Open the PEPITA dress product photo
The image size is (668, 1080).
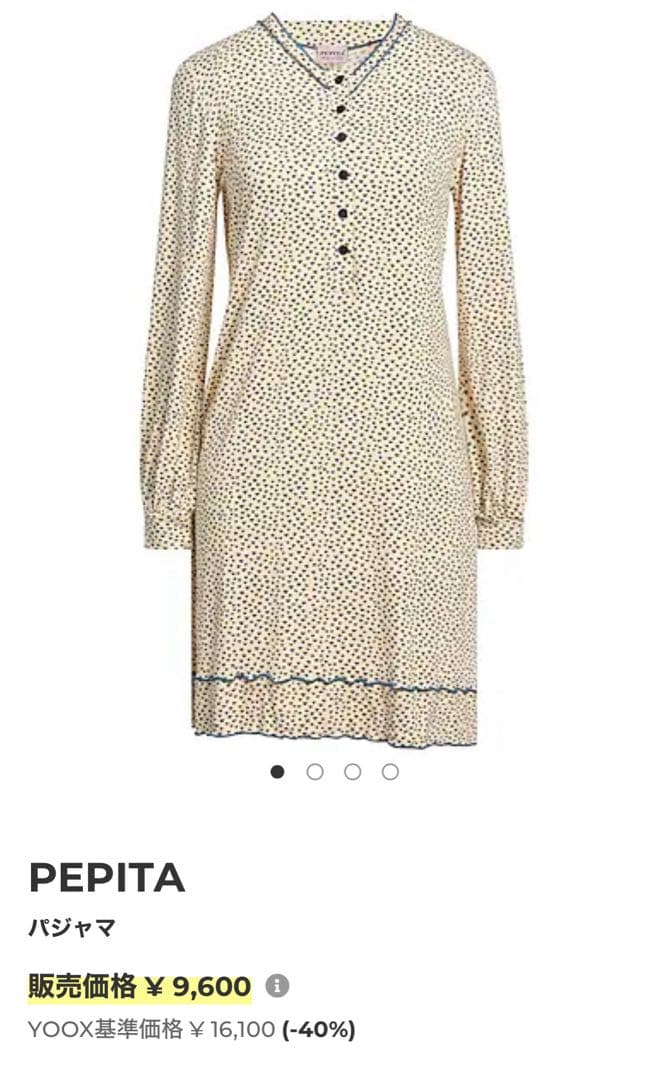tap(333, 380)
